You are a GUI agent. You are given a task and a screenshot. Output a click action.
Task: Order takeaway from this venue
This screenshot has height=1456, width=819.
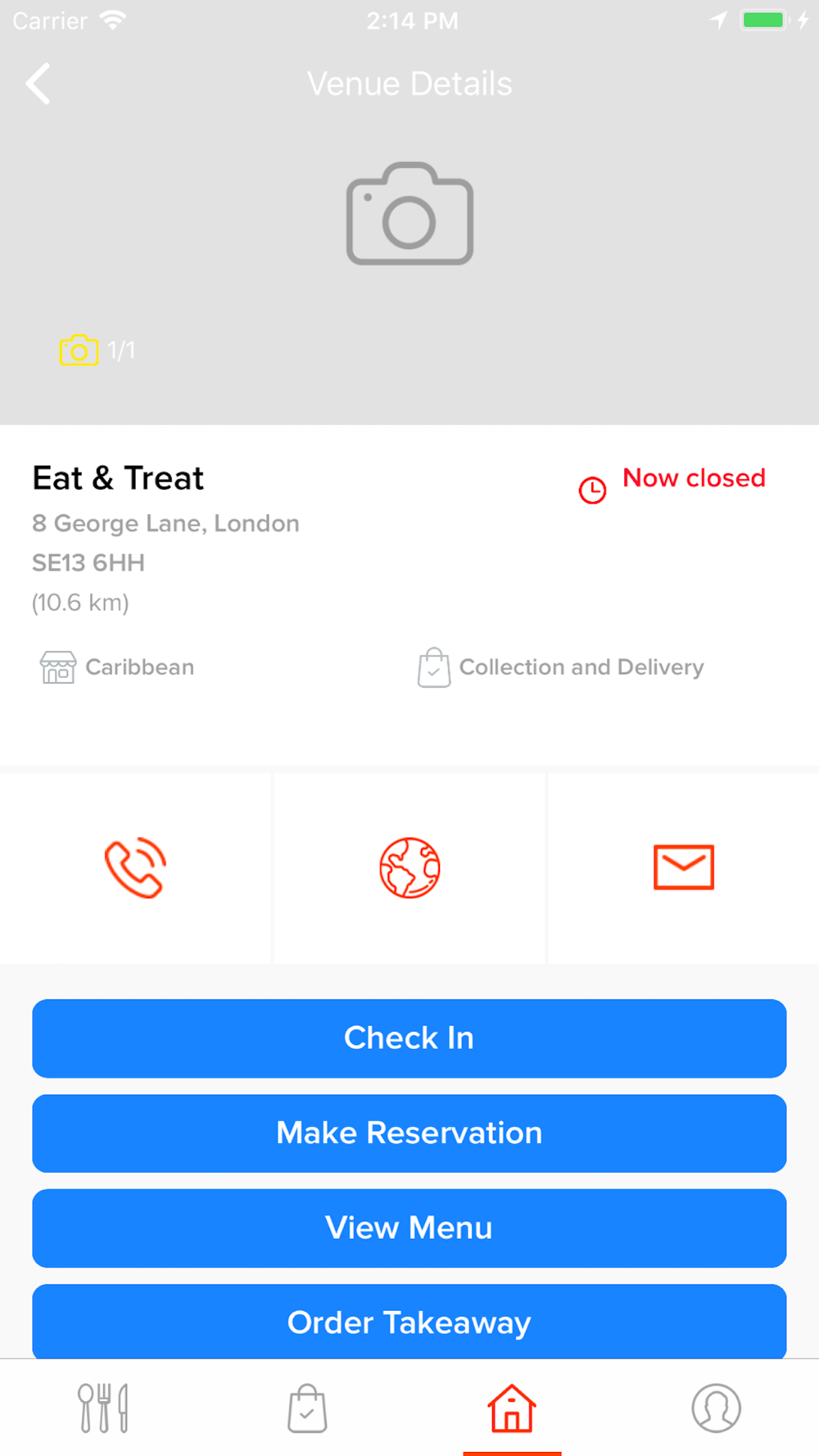[x=409, y=1321]
